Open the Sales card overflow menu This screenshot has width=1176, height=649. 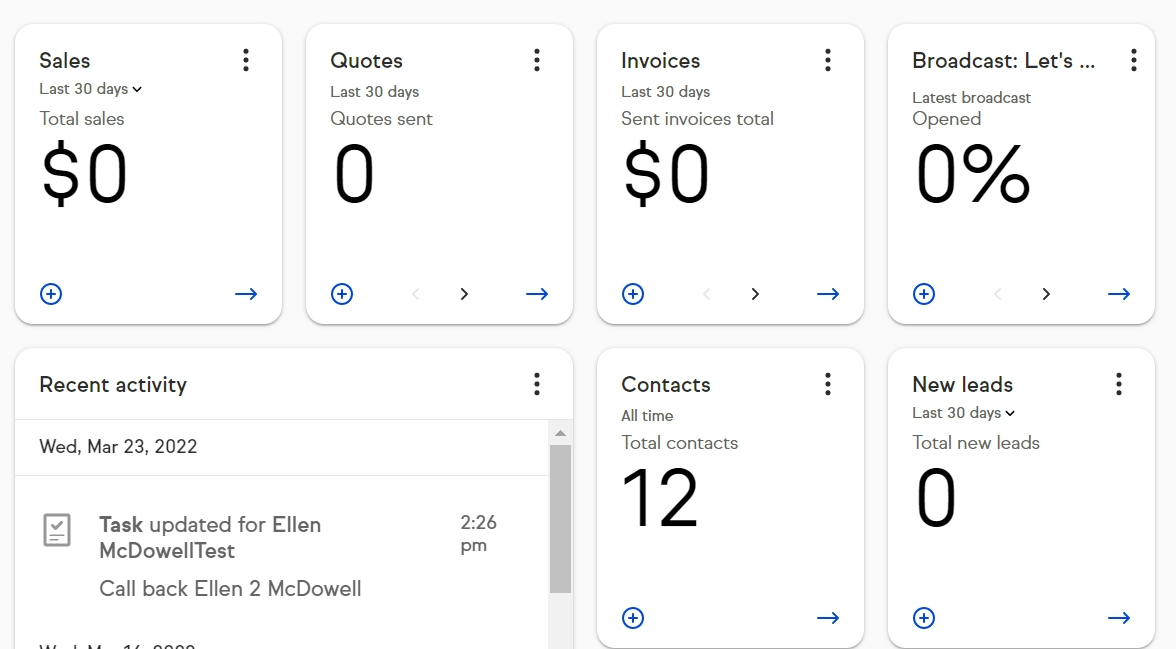pos(246,60)
